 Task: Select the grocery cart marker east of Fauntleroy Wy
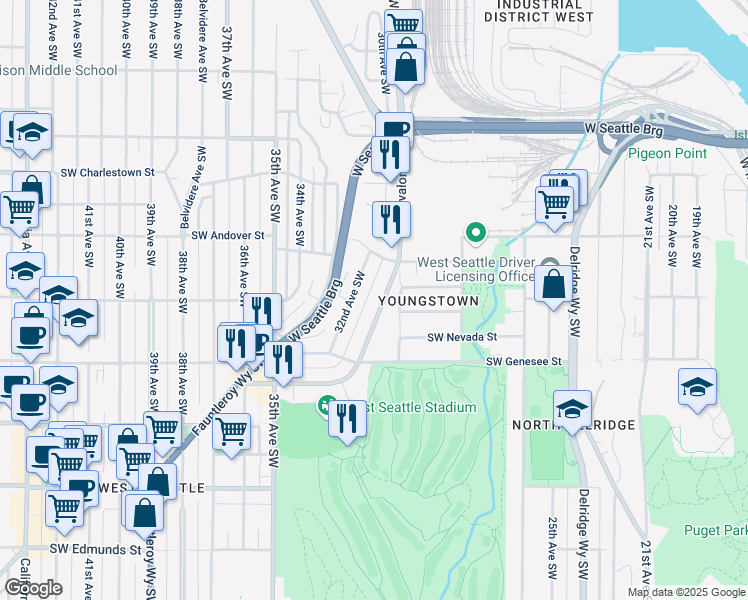(231, 433)
